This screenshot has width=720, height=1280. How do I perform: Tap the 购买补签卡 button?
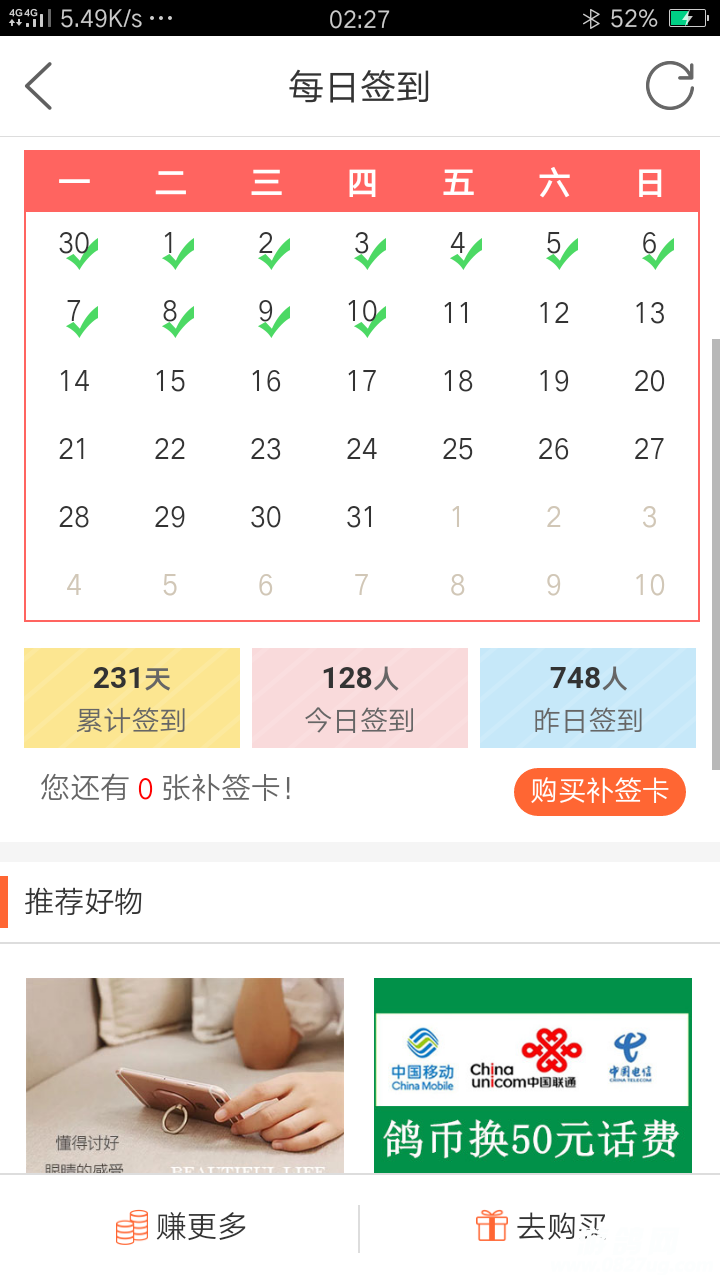pyautogui.click(x=599, y=791)
